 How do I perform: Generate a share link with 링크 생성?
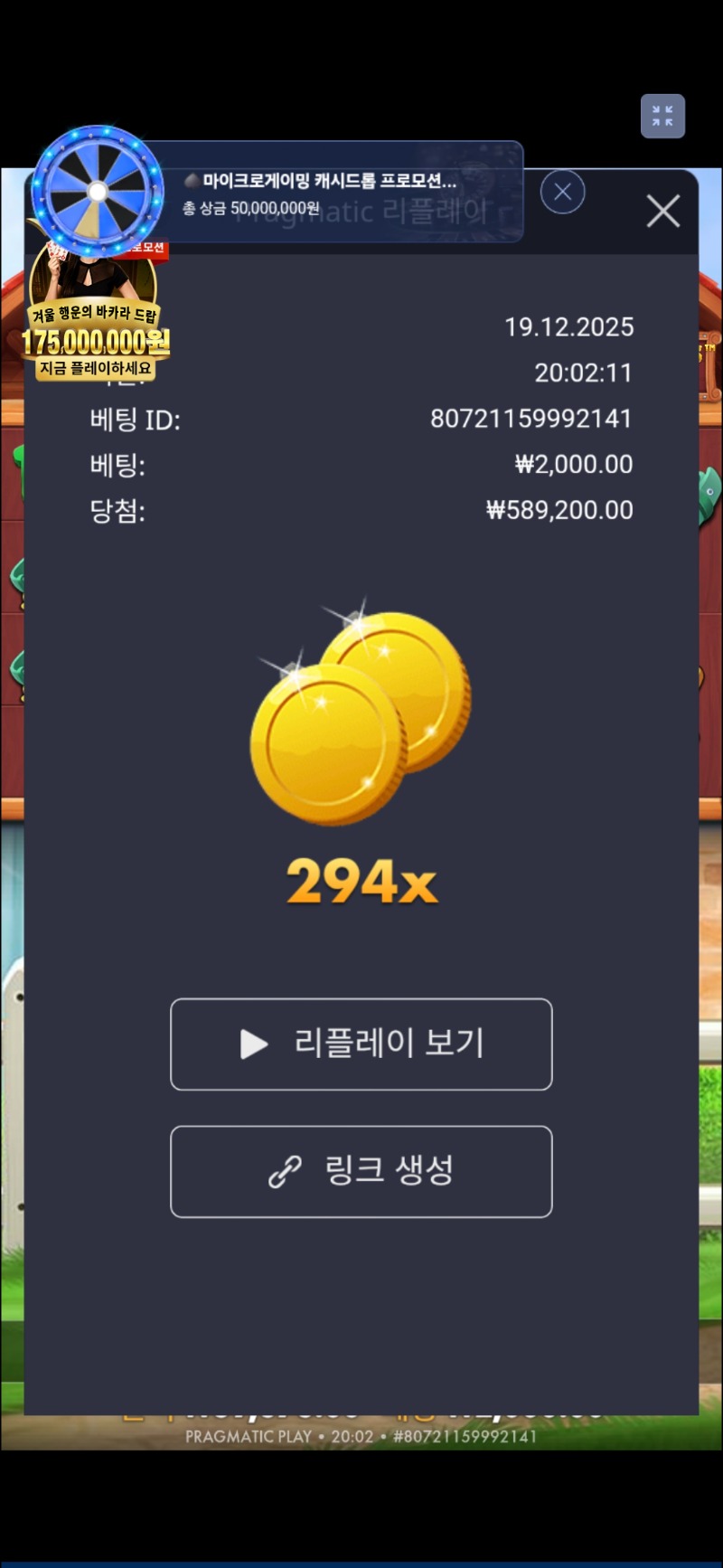tap(361, 1171)
